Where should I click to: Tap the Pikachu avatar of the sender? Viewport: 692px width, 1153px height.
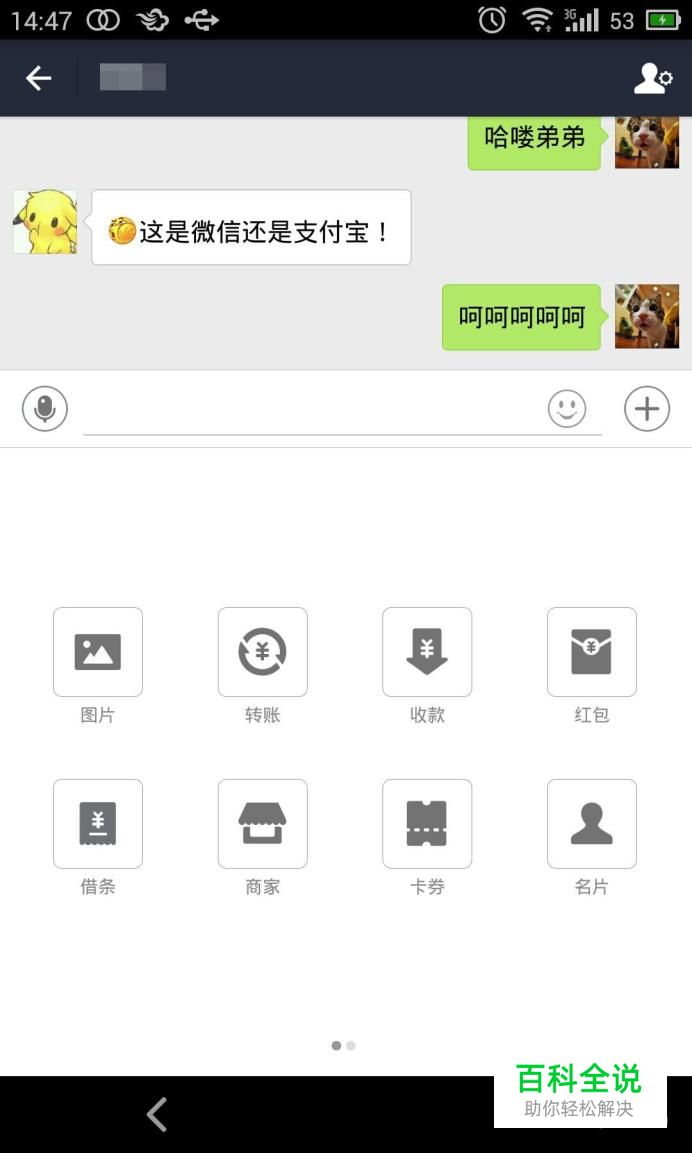click(x=45, y=222)
